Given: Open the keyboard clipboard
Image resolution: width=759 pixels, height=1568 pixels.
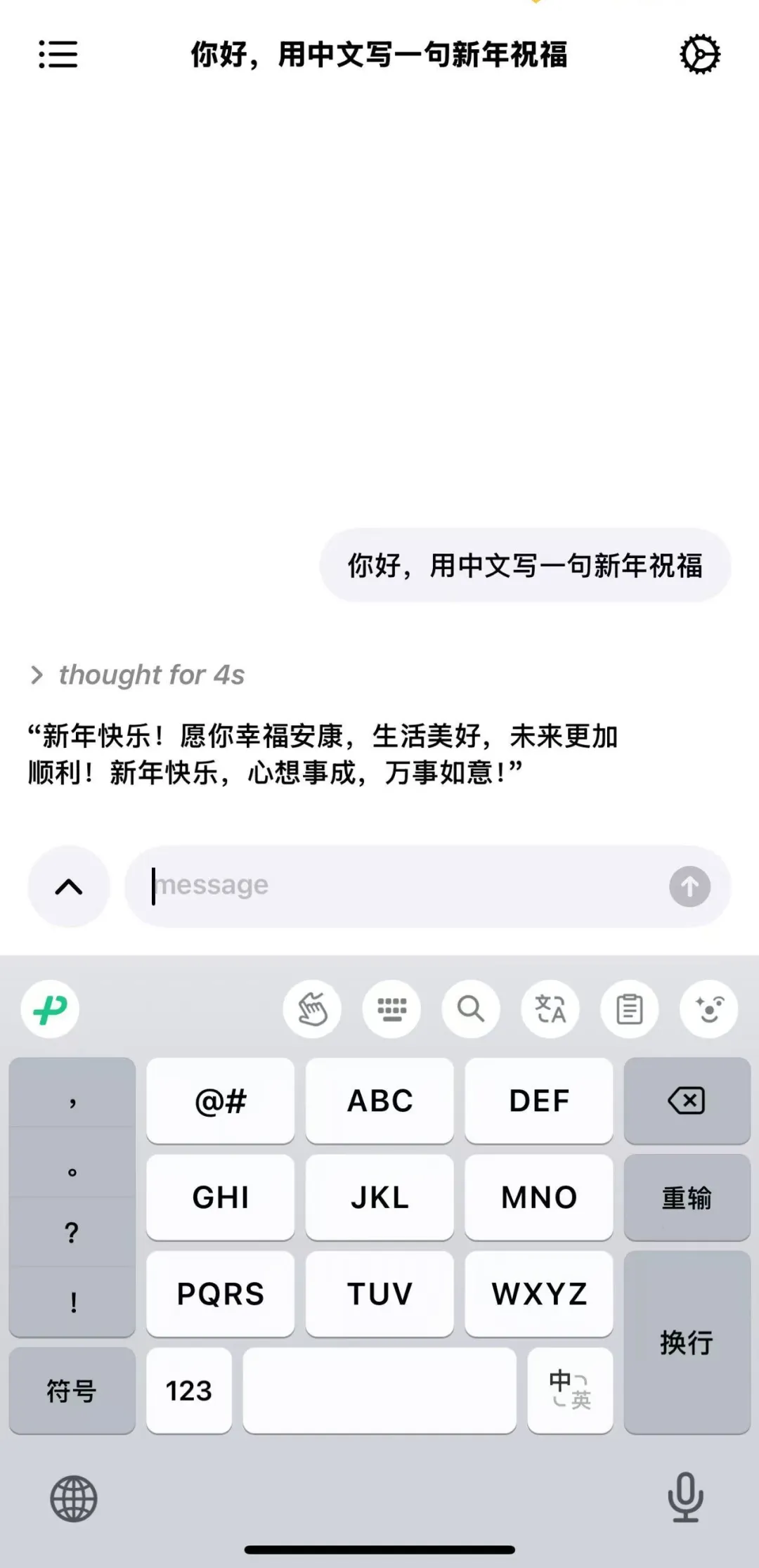Looking at the screenshot, I should (630, 1009).
